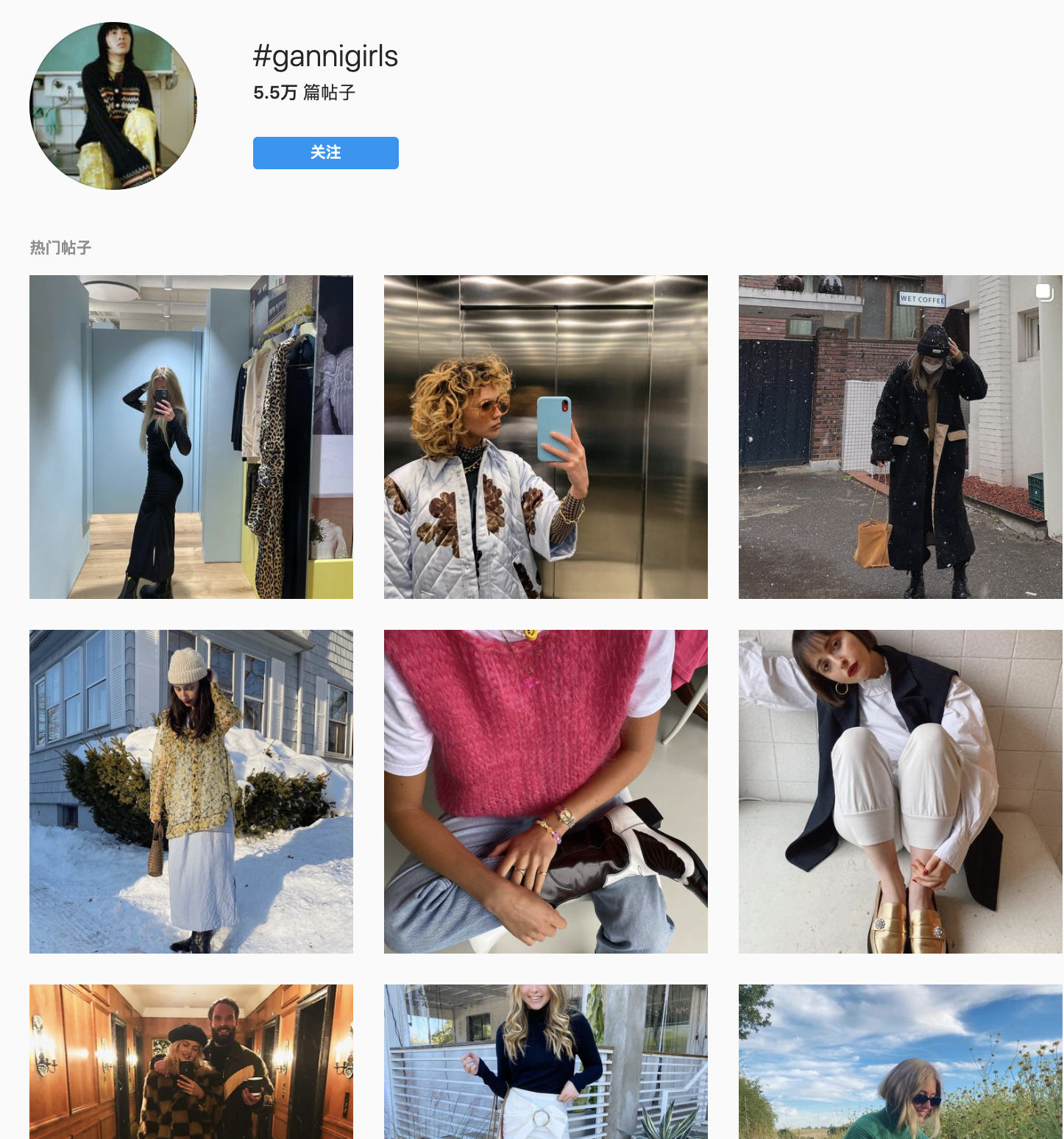Open the #gannigirls round profile picture
Screen dimensions: 1064x1139
[x=113, y=106]
